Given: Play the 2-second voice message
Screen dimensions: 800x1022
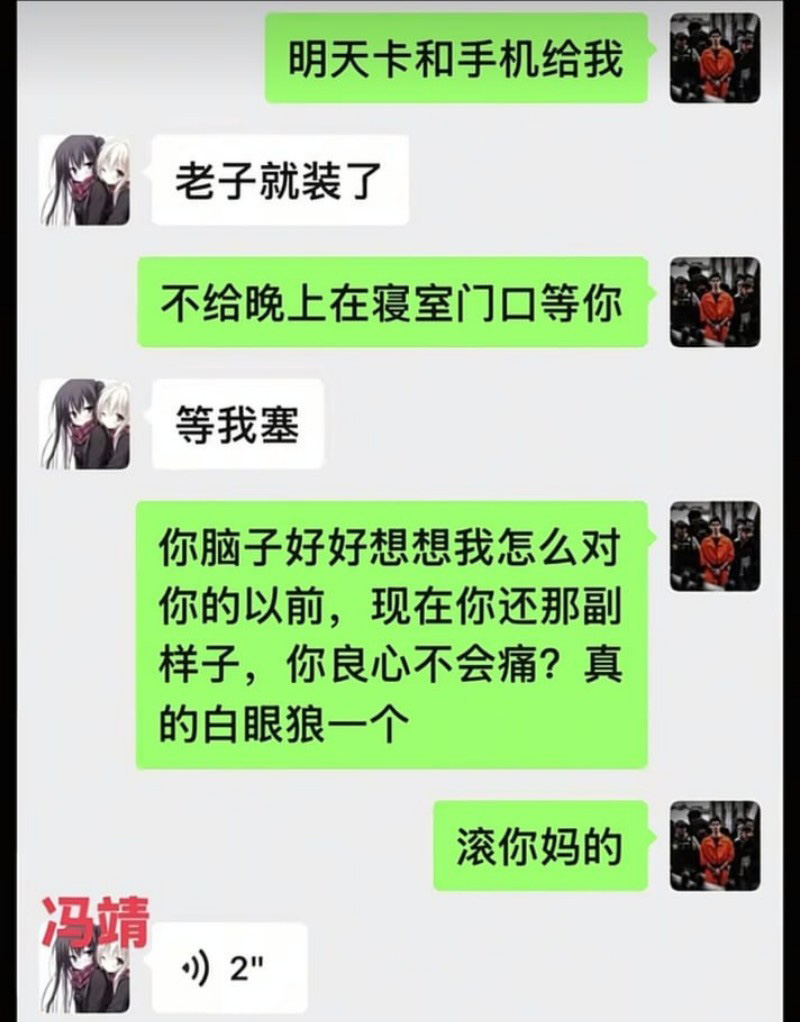Looking at the screenshot, I should (229, 967).
